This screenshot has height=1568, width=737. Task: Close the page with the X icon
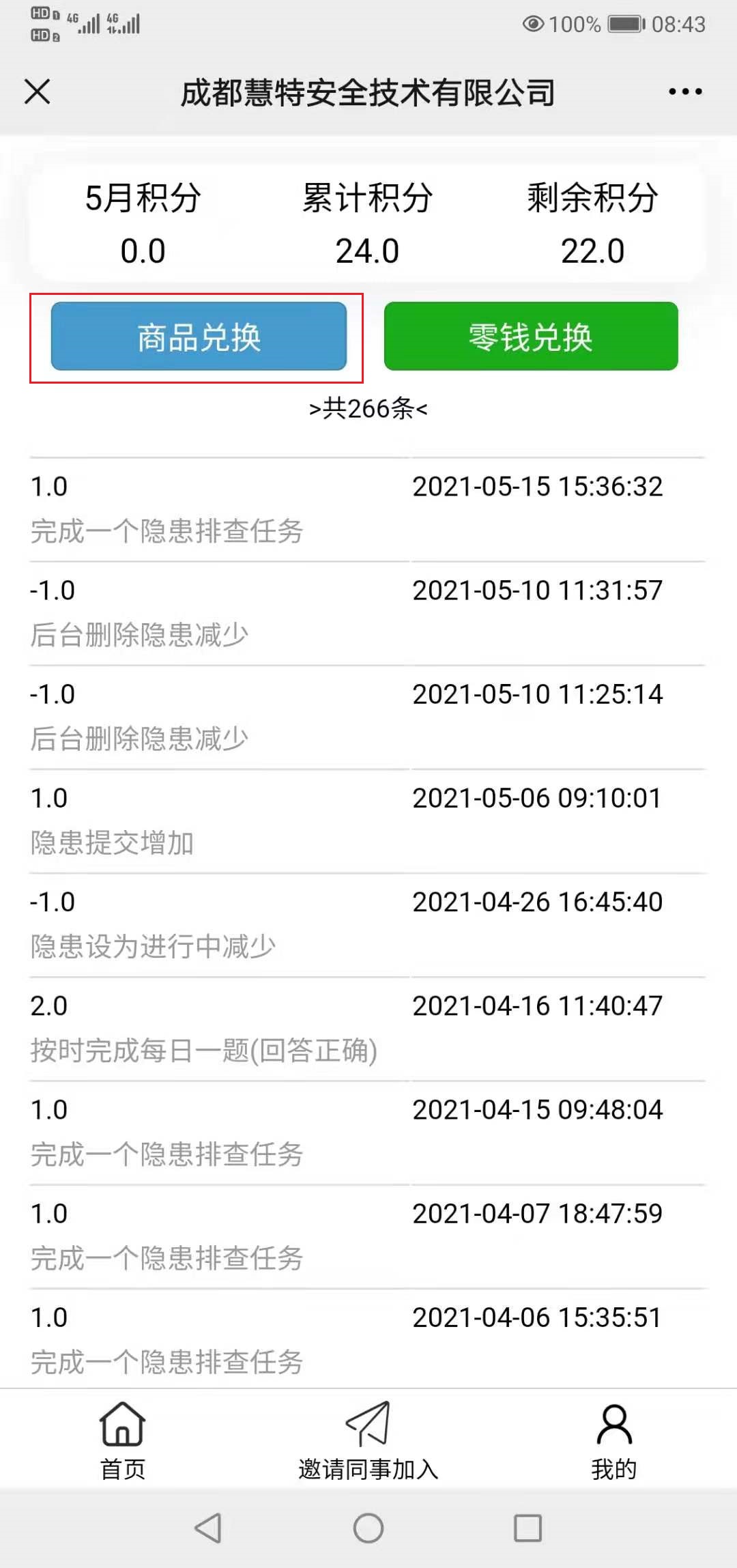coord(38,91)
